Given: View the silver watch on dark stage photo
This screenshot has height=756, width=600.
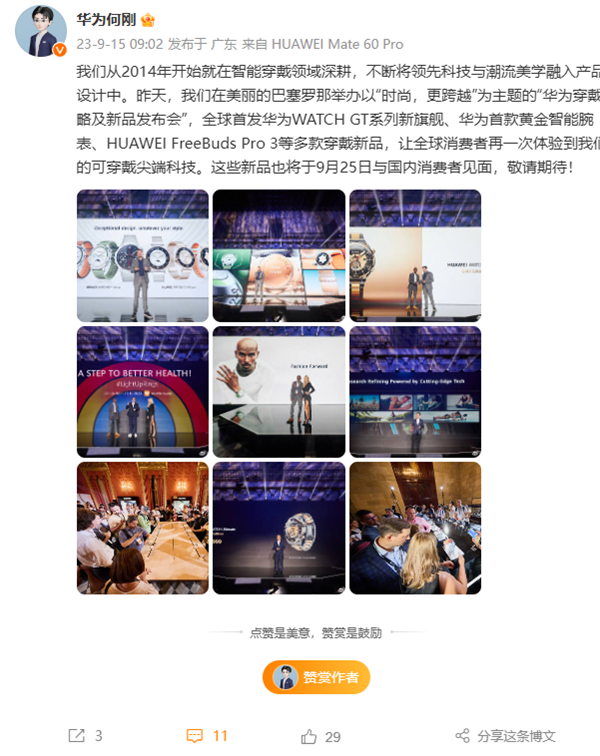Looking at the screenshot, I should coord(279,528).
